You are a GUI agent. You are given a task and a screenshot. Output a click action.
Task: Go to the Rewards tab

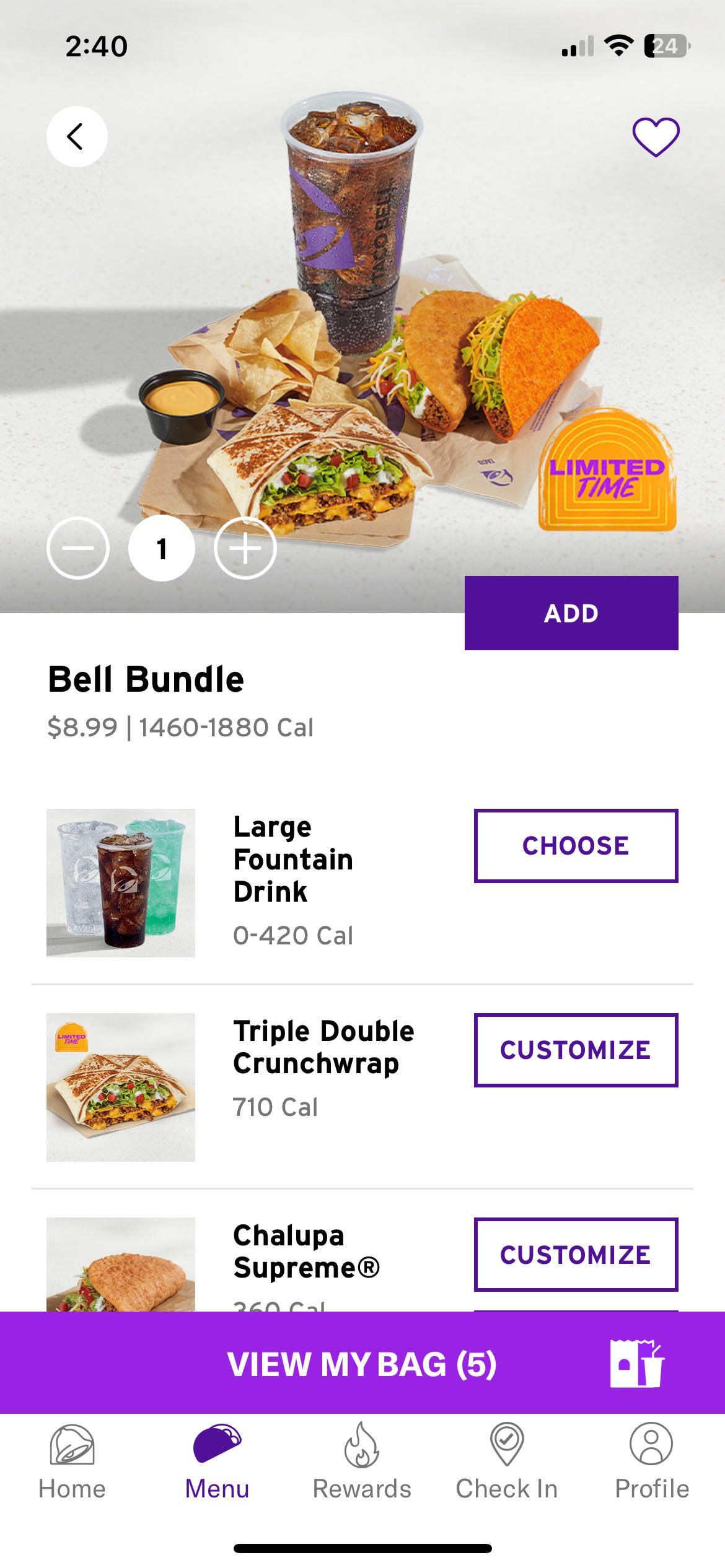coord(362,1461)
